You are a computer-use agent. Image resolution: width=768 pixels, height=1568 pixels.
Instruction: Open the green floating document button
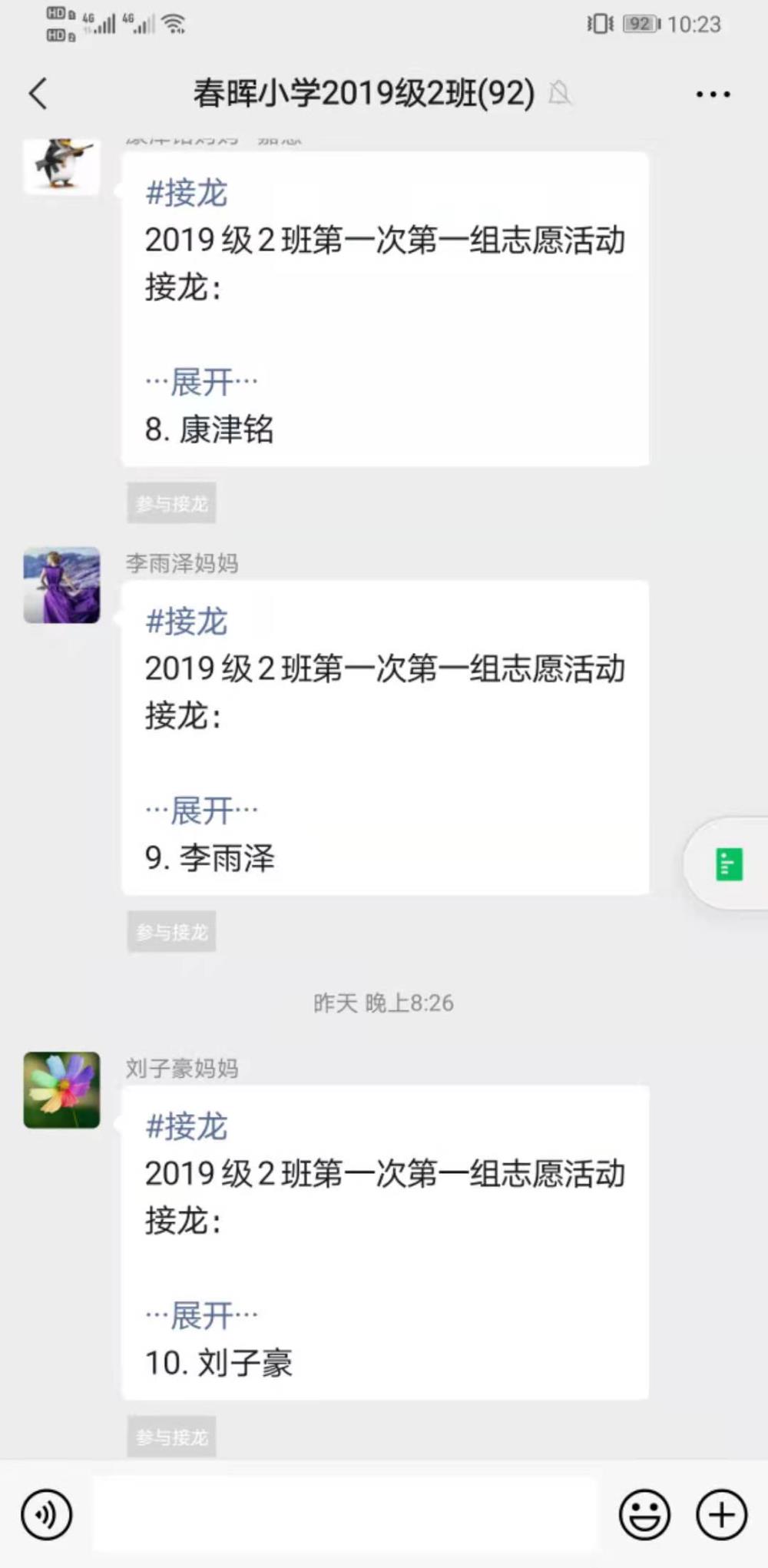point(729,864)
